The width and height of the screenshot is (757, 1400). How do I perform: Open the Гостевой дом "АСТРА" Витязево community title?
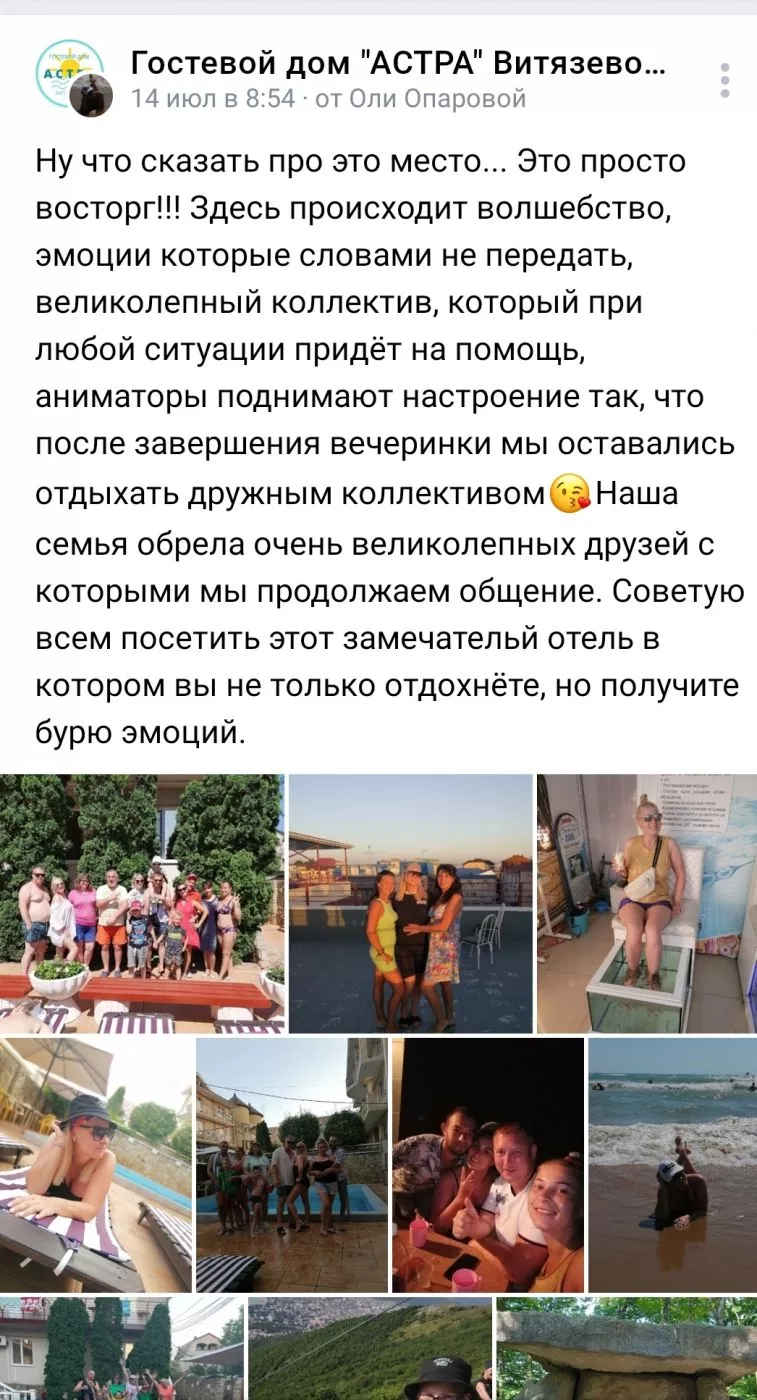pos(398,66)
